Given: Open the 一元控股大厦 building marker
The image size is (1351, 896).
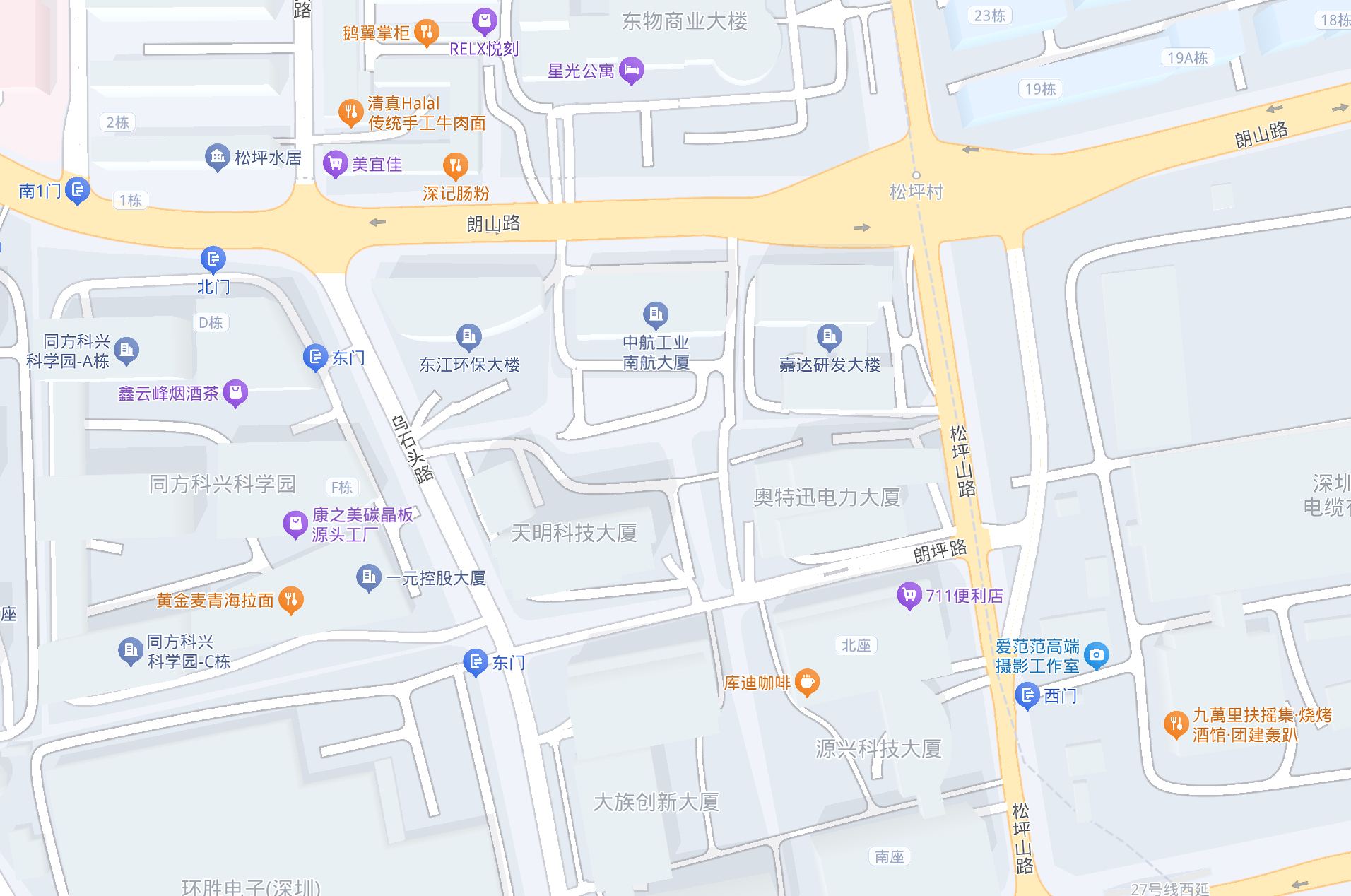Looking at the screenshot, I should pos(368,577).
